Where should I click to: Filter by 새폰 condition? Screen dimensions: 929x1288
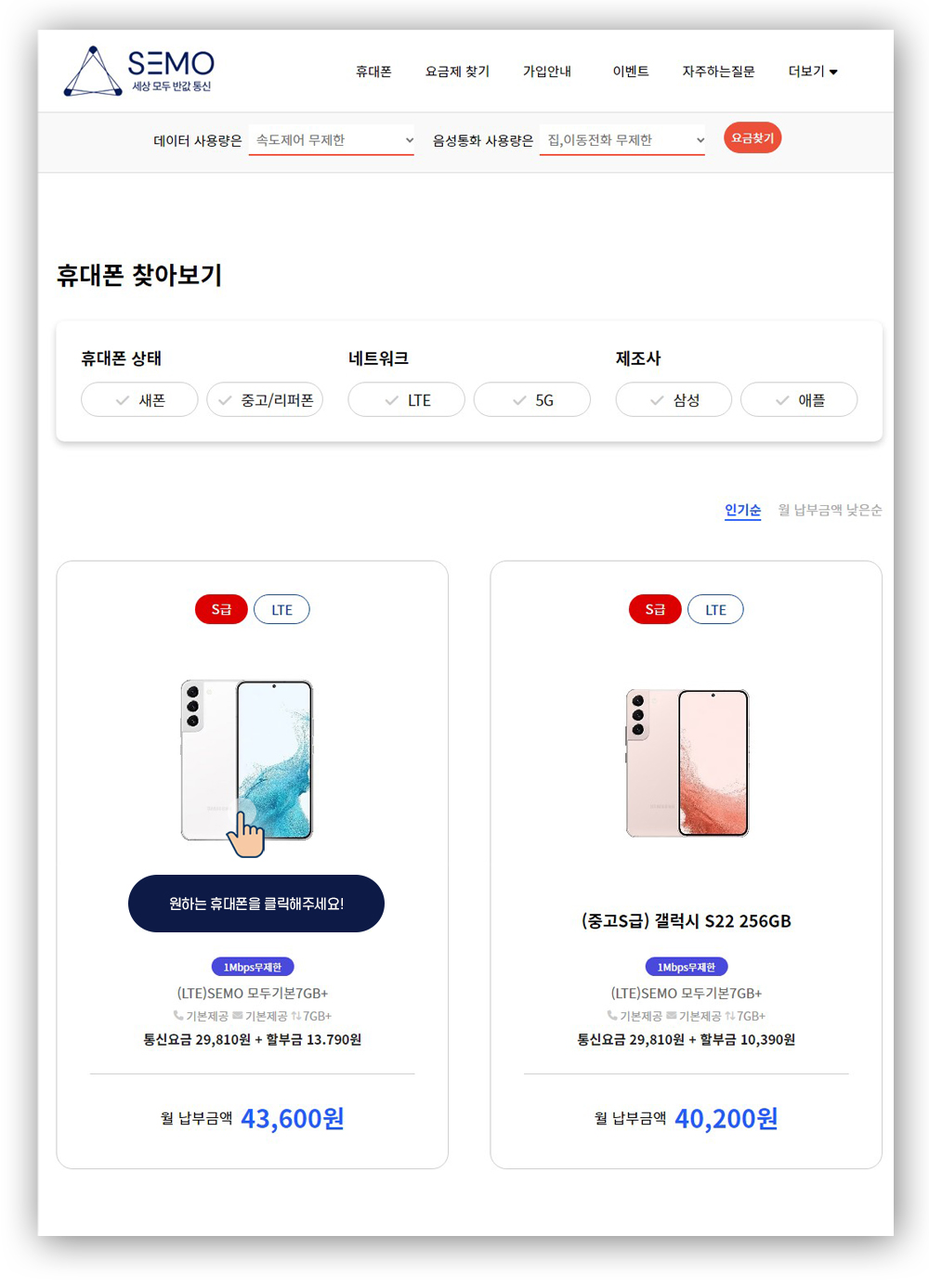(139, 400)
